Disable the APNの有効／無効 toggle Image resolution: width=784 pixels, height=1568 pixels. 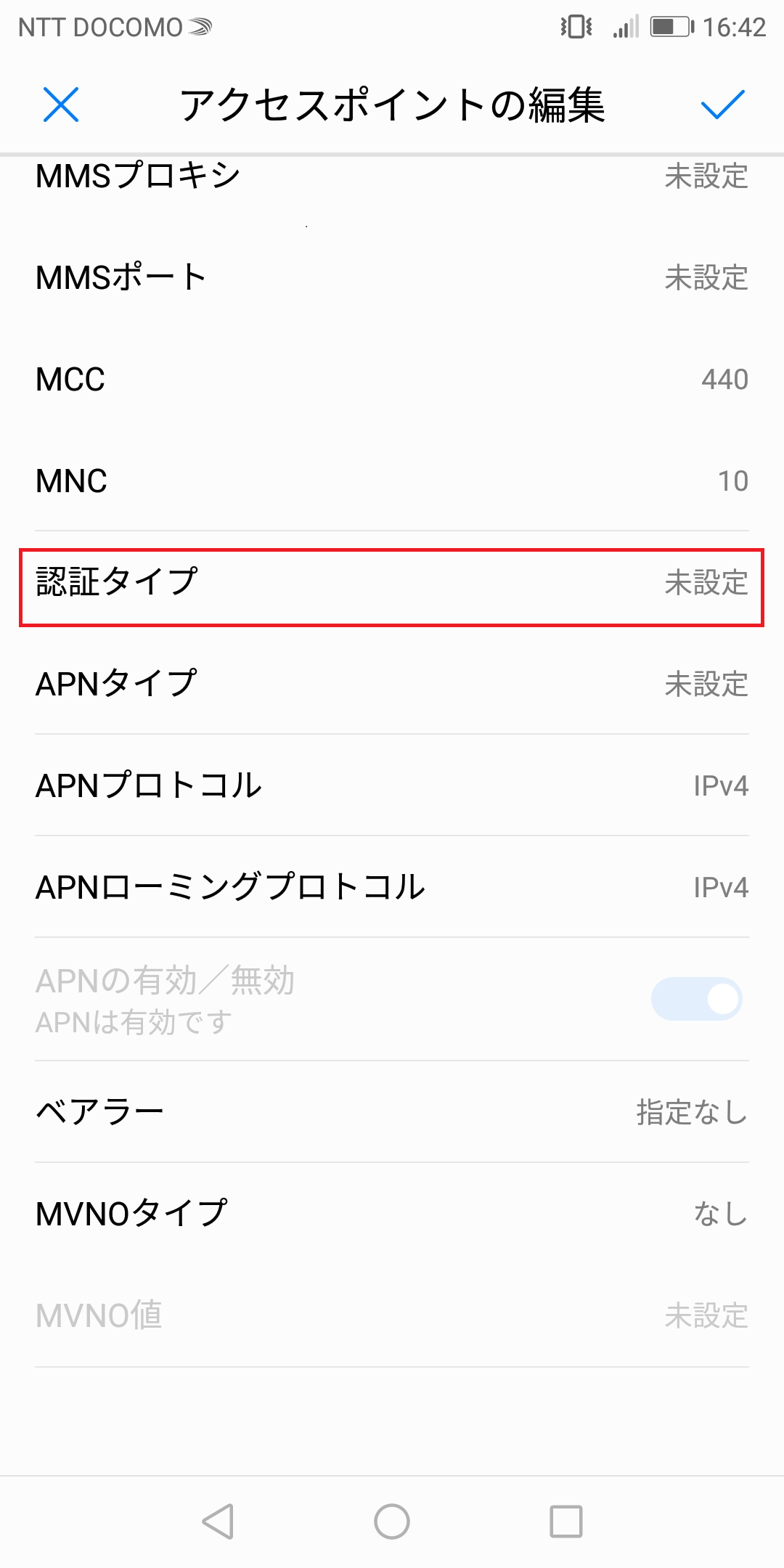point(696,998)
